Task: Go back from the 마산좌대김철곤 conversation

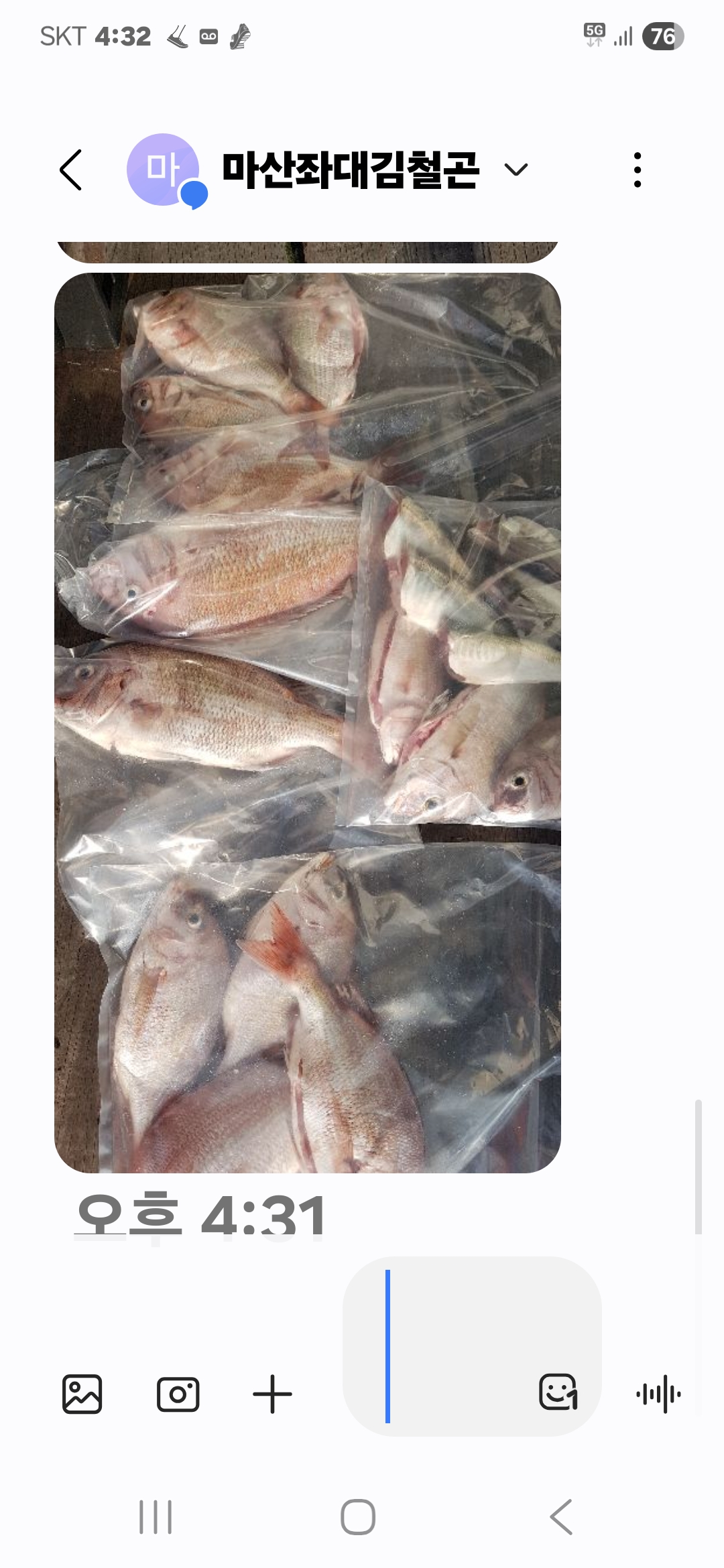Action: pos(71,170)
